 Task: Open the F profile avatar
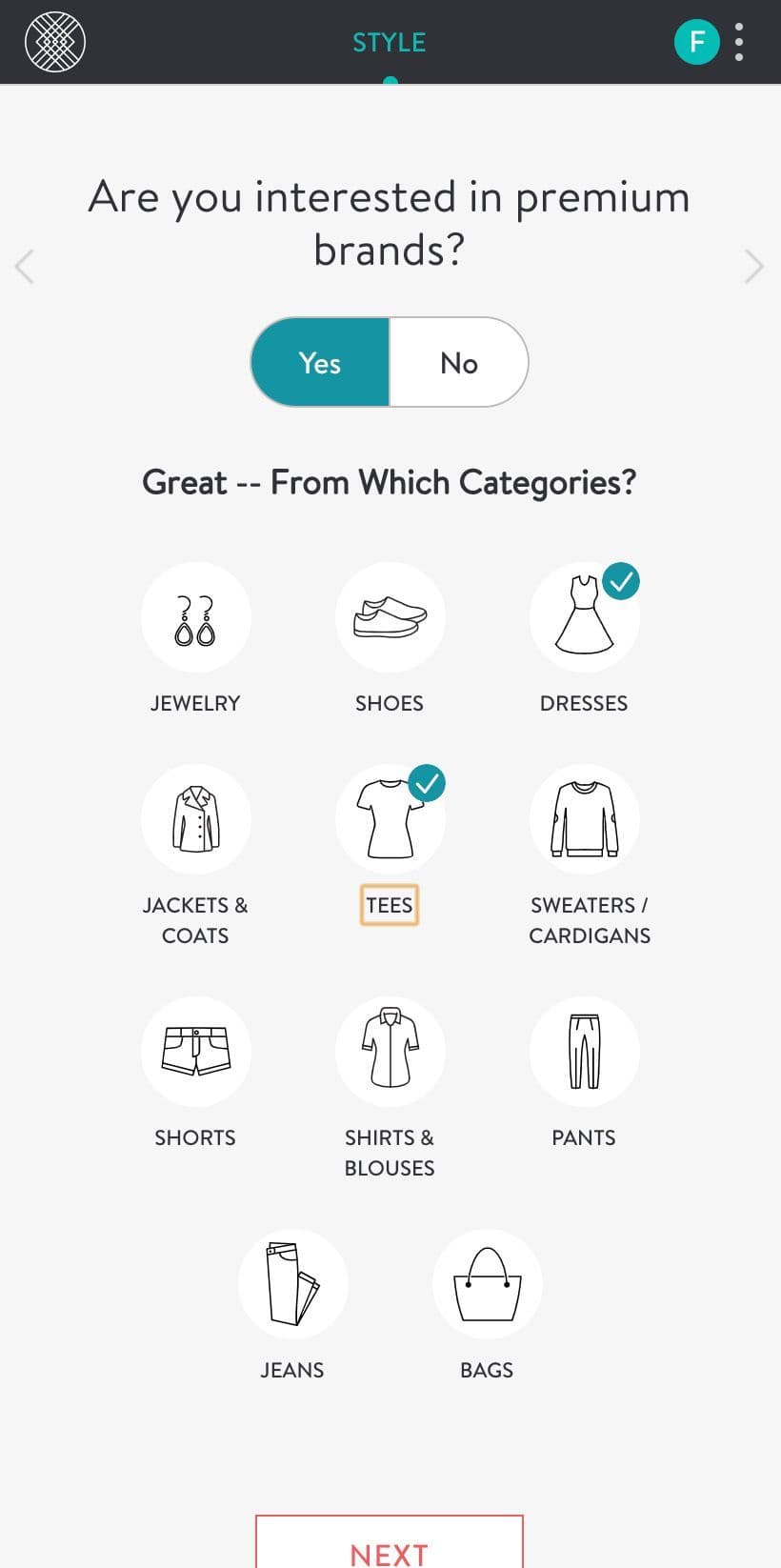(x=697, y=42)
